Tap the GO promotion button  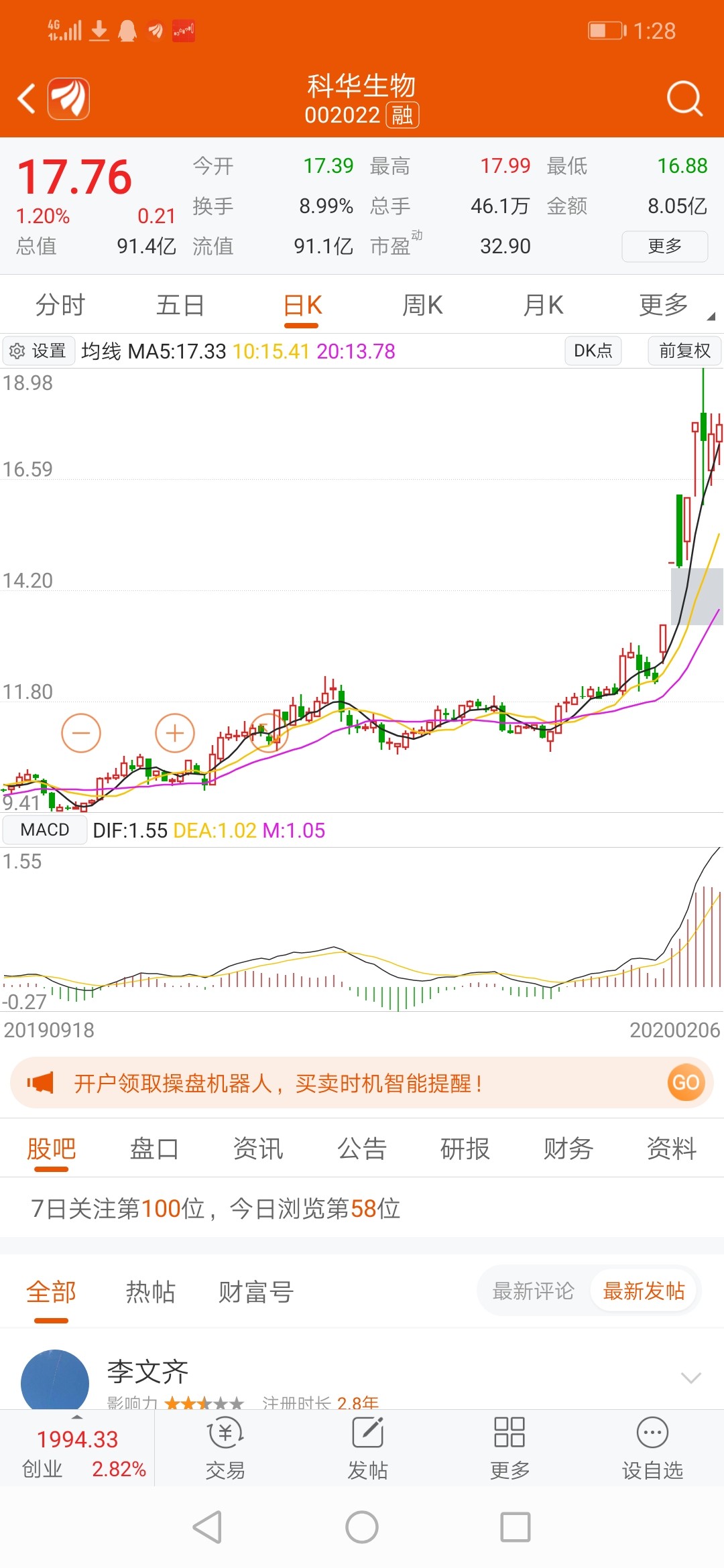pyautogui.click(x=686, y=1082)
